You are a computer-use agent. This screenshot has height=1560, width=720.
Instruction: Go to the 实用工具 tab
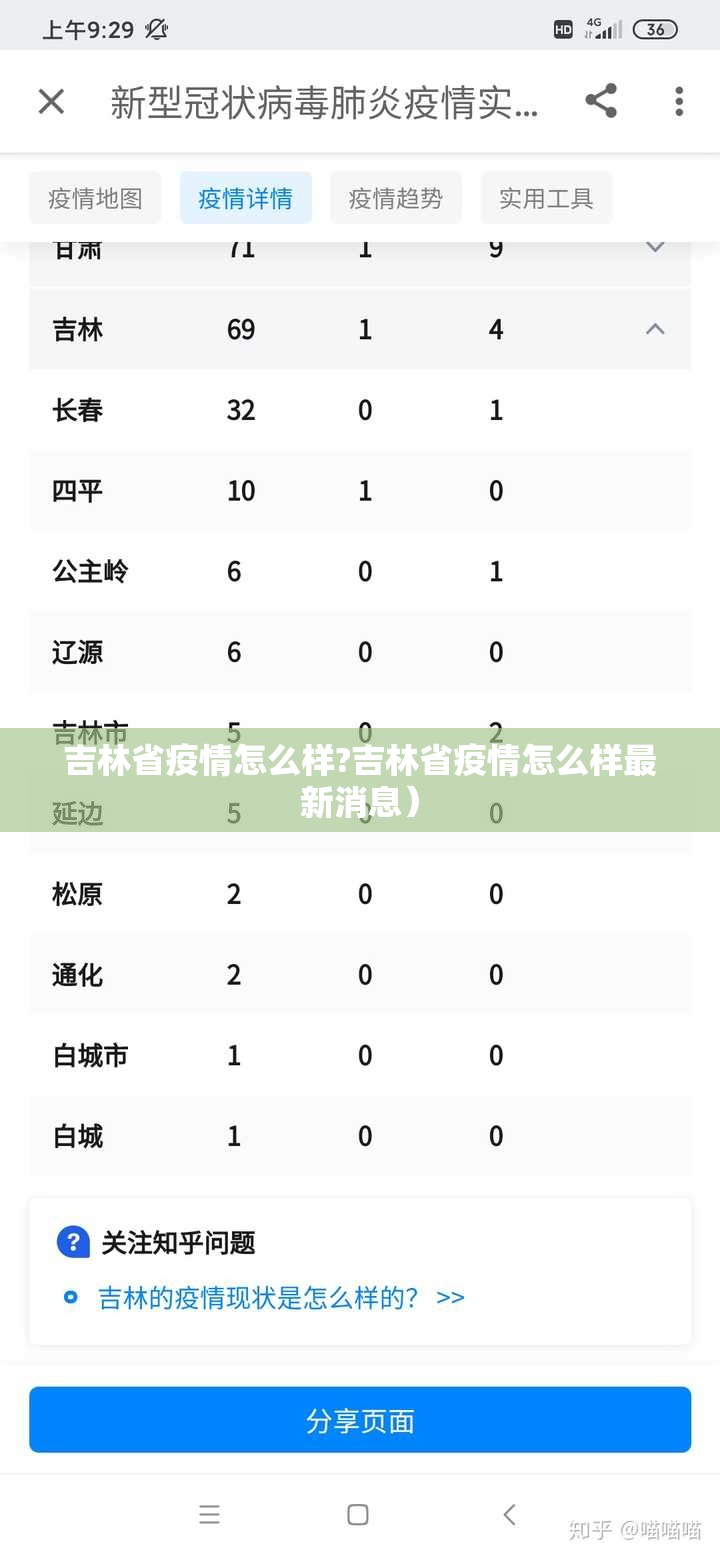coord(545,198)
